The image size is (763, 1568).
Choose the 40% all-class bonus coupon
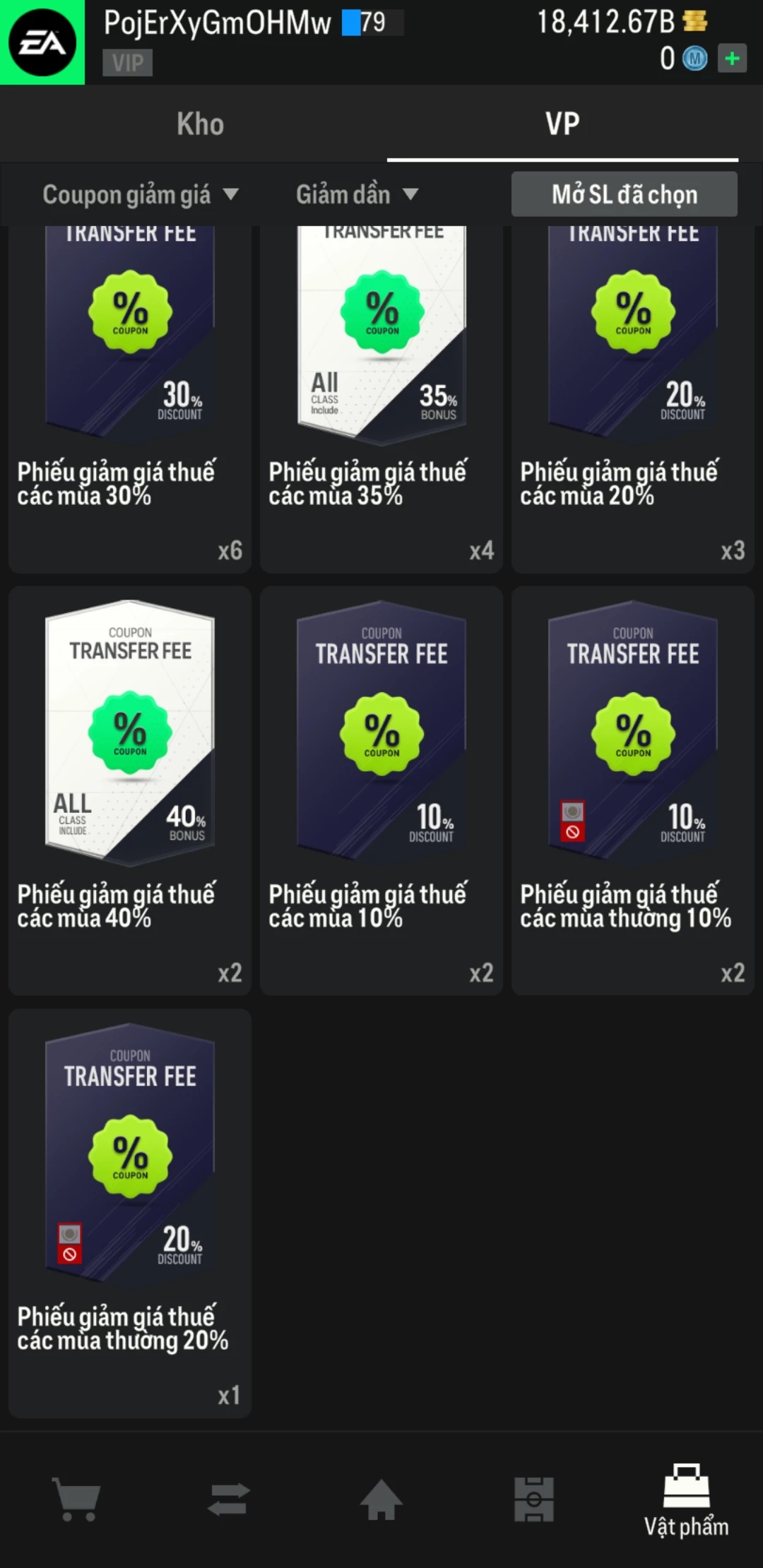pos(130,790)
